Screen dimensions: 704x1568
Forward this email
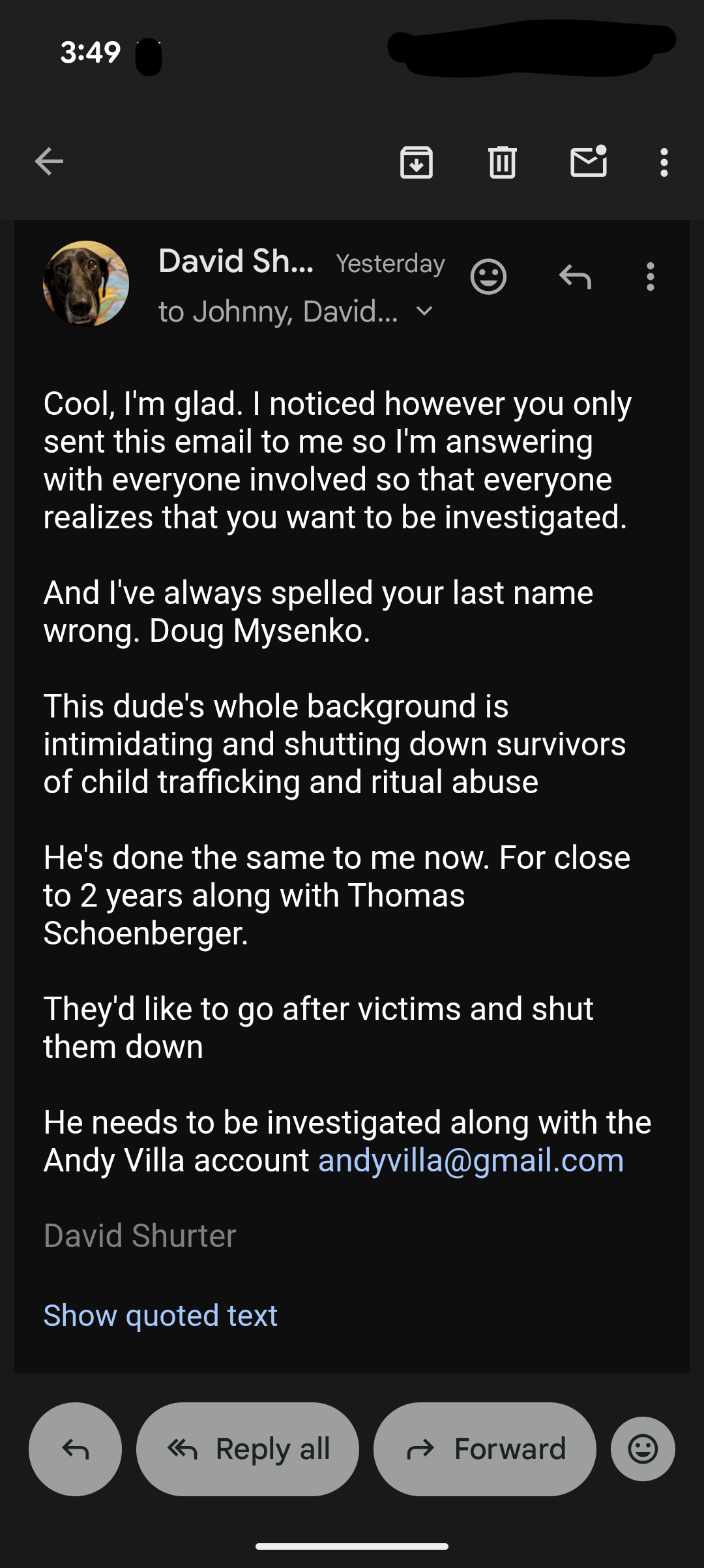485,1449
